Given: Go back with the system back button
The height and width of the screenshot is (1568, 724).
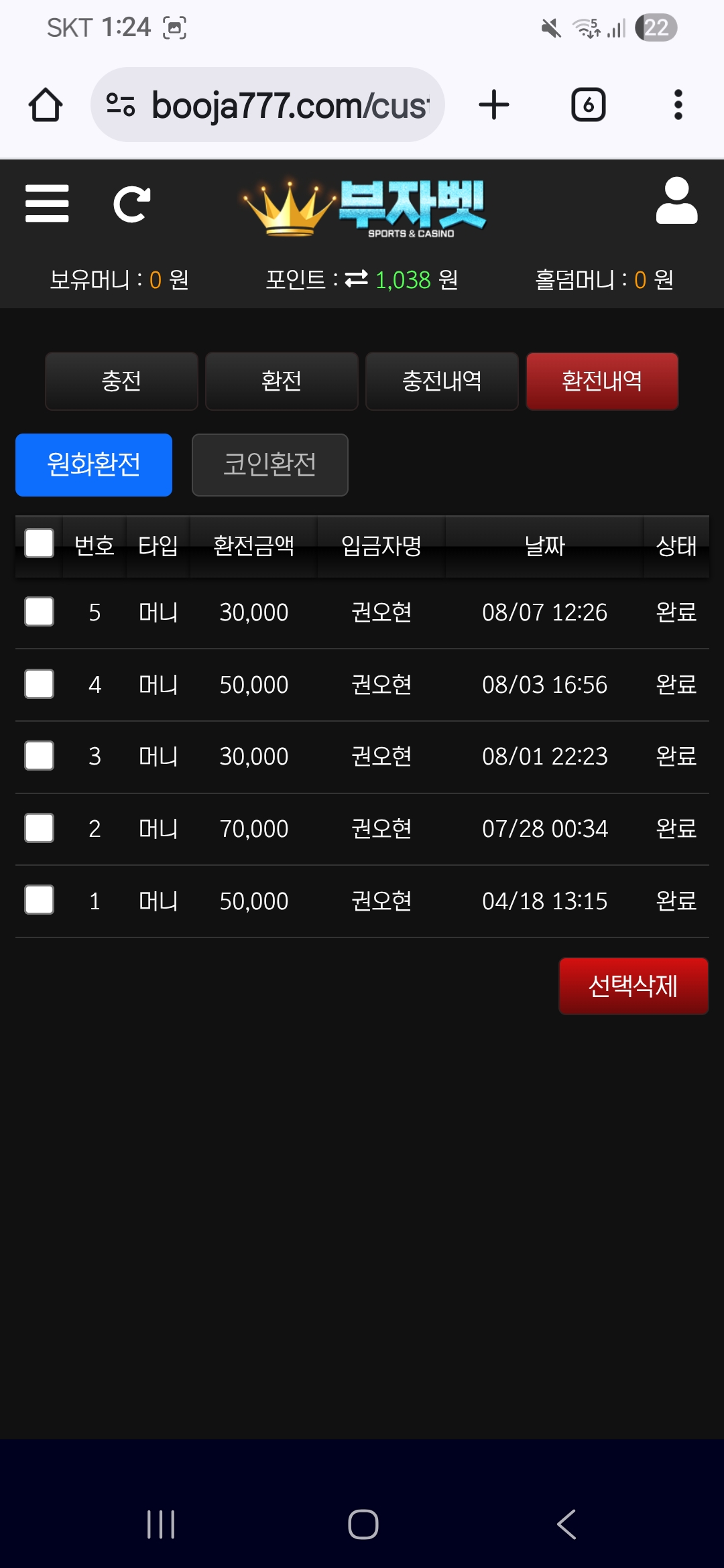Looking at the screenshot, I should click(x=566, y=1524).
